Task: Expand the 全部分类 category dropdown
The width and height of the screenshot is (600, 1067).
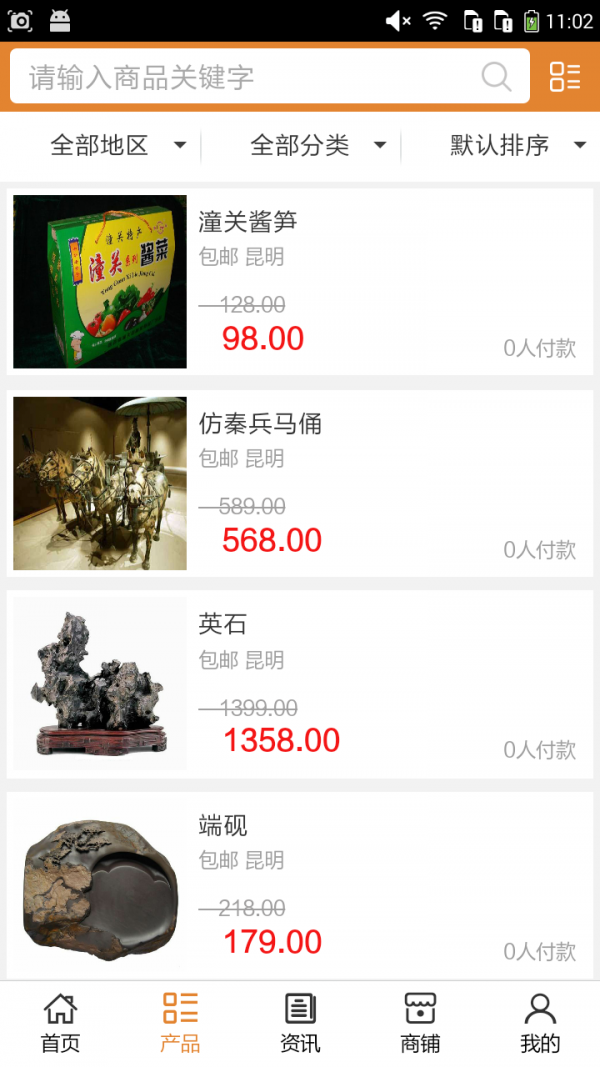Action: (x=317, y=146)
